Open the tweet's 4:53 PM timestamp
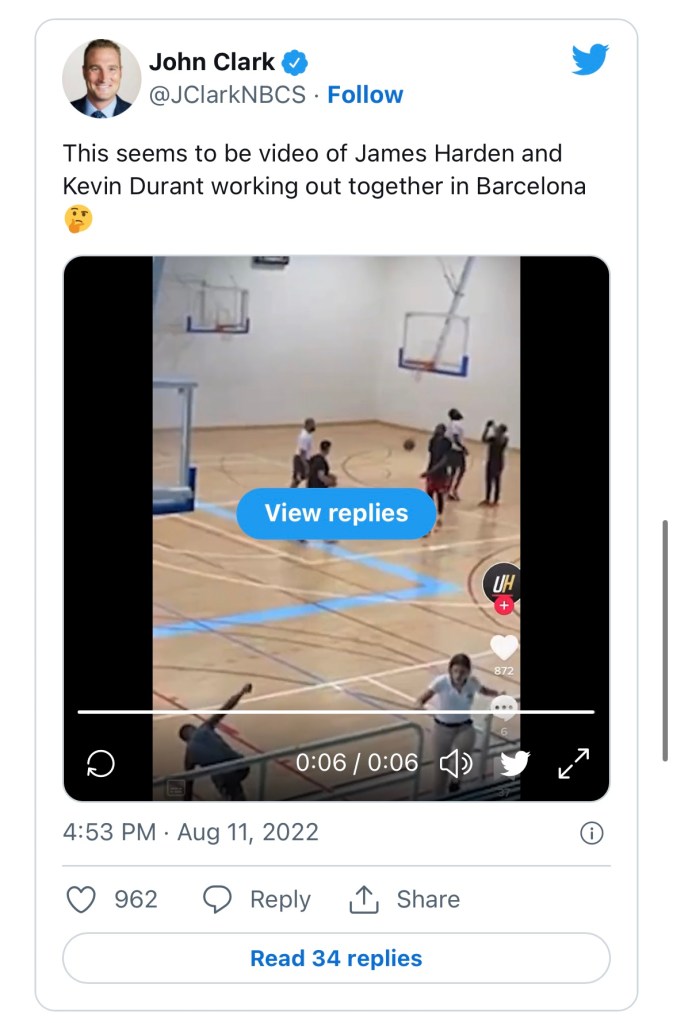 click(x=191, y=832)
